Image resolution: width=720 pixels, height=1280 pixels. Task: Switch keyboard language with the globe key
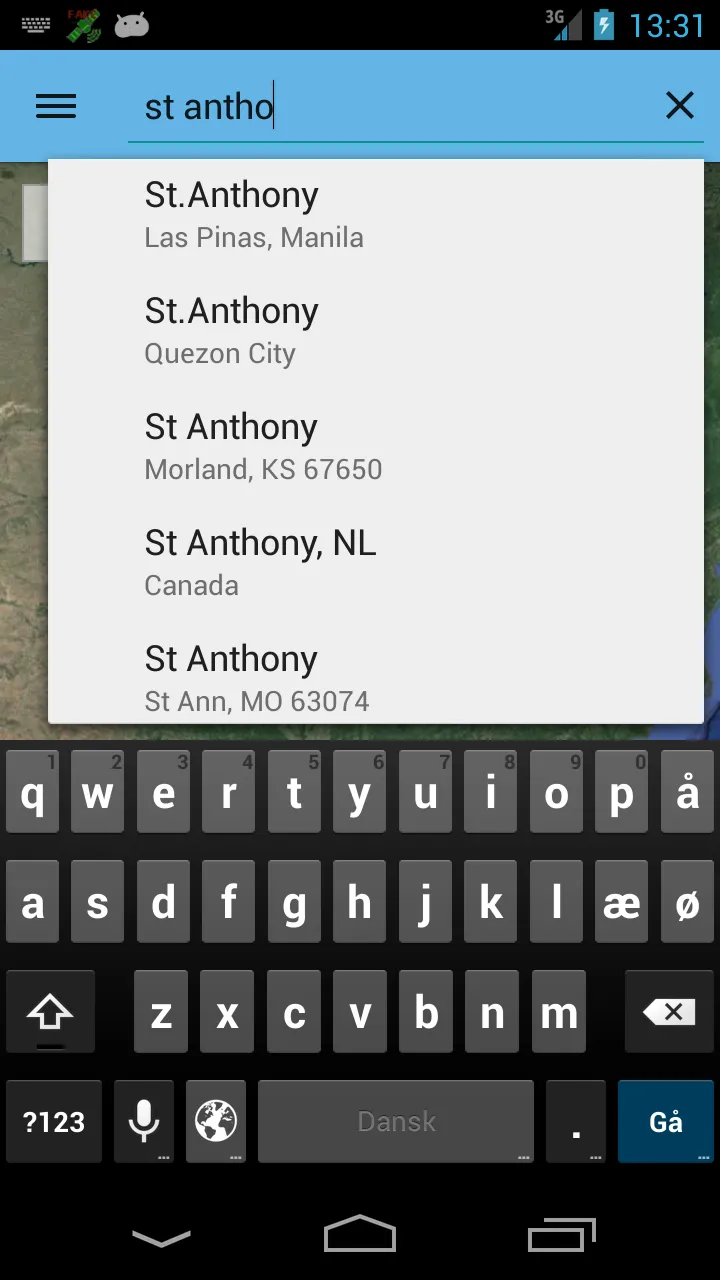click(x=216, y=1122)
